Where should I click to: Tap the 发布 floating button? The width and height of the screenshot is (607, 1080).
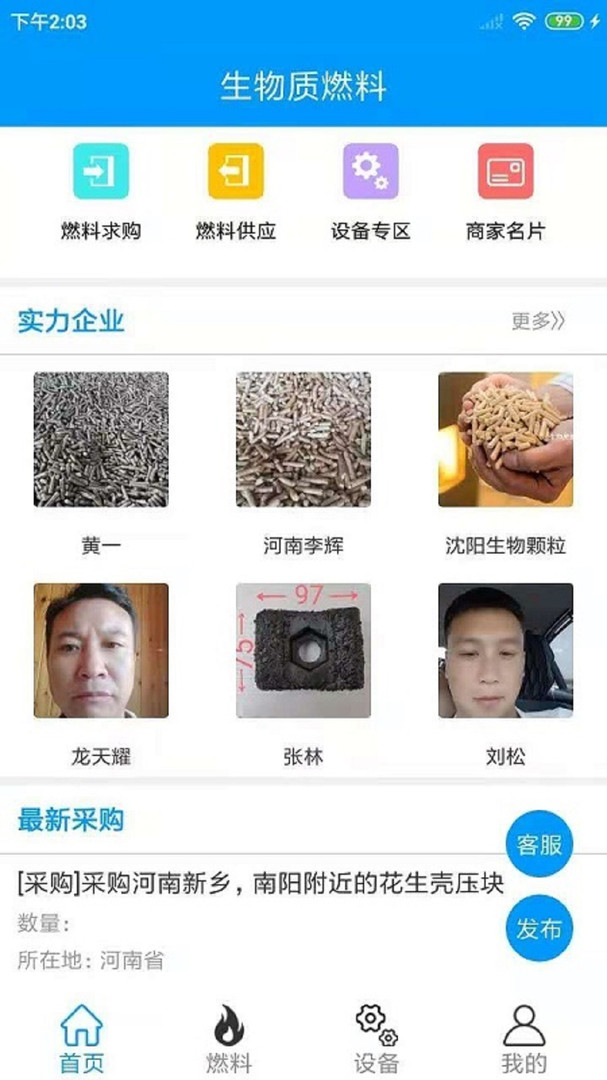[x=539, y=928]
